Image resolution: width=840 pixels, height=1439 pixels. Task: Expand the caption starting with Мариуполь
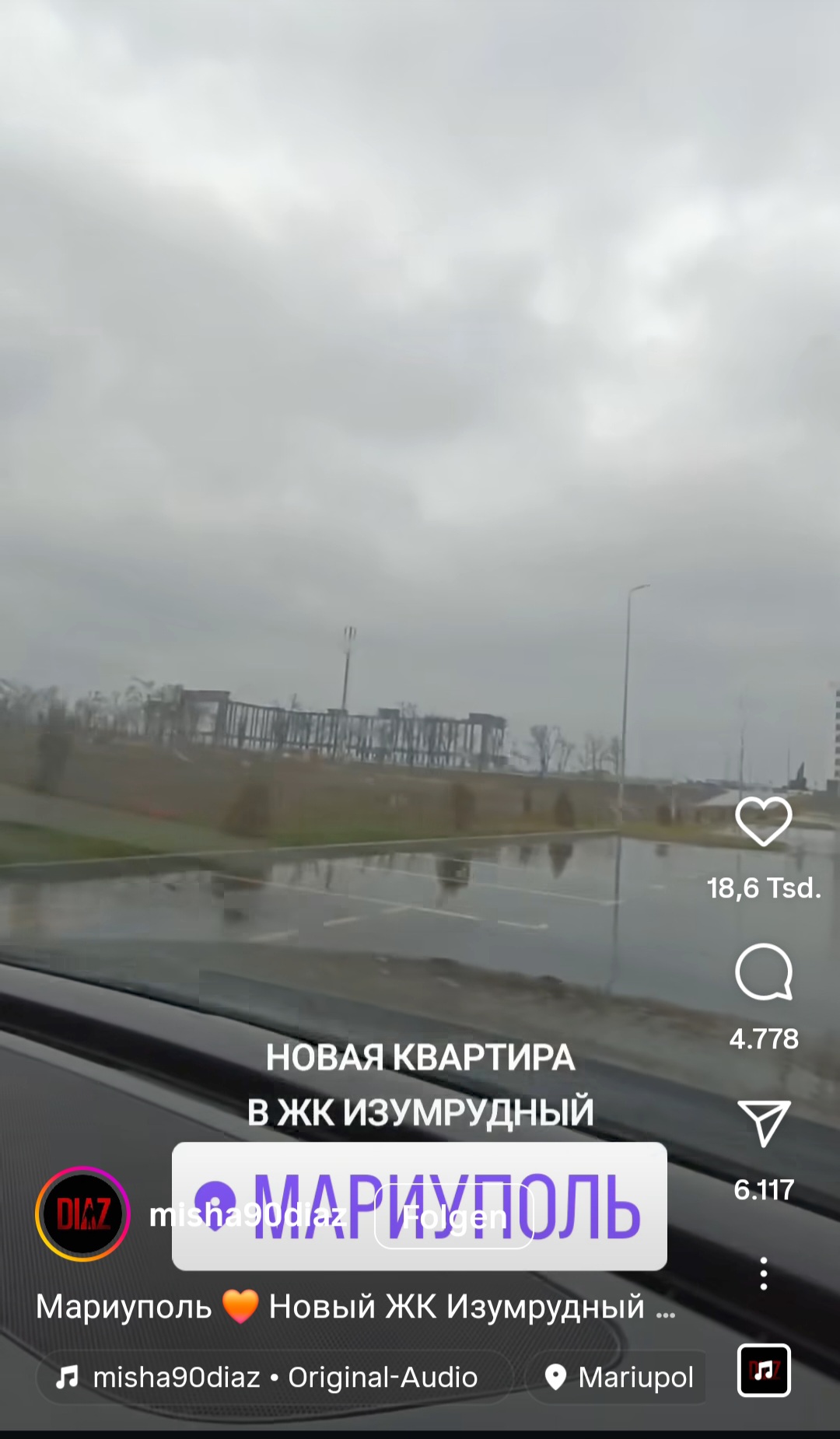(355, 1307)
